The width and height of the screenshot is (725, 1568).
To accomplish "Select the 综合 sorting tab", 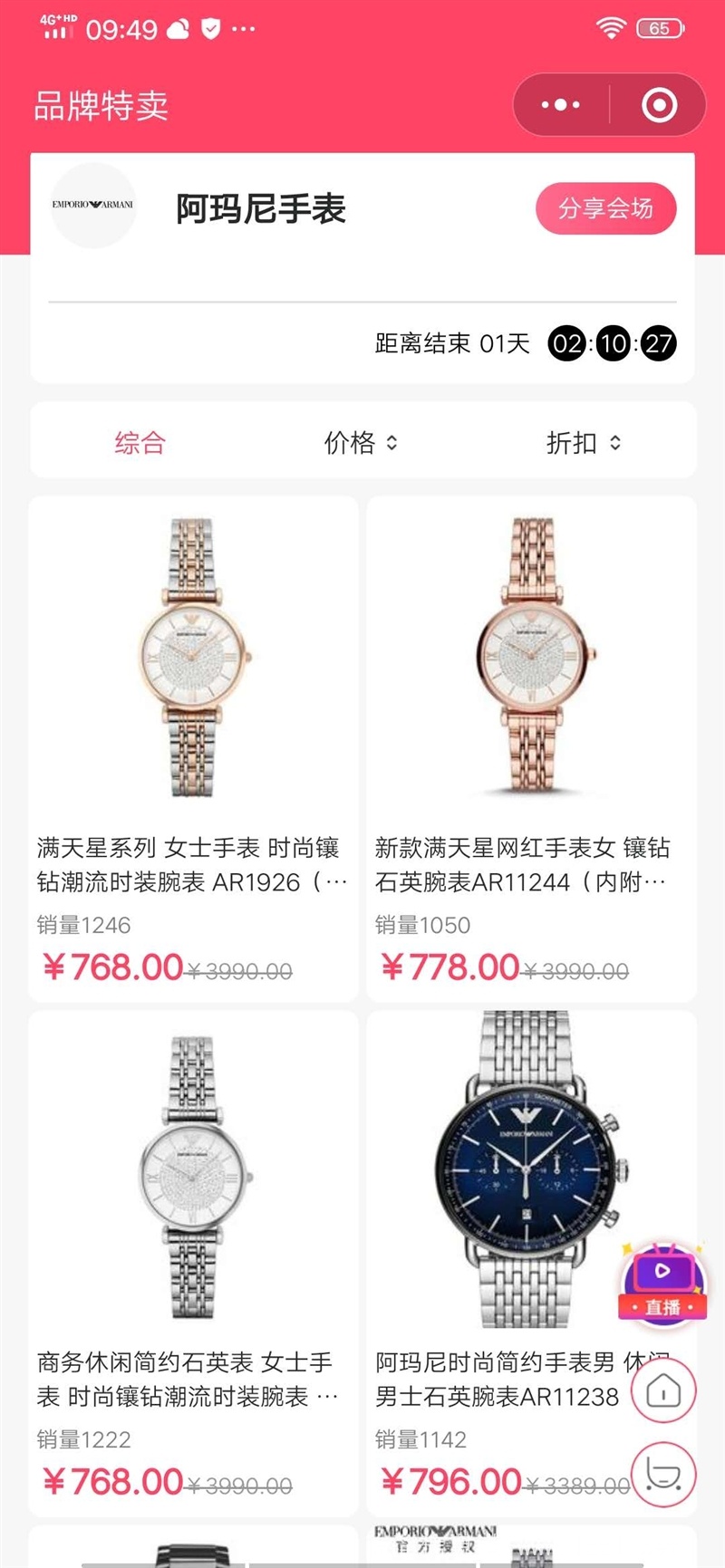I will [140, 443].
